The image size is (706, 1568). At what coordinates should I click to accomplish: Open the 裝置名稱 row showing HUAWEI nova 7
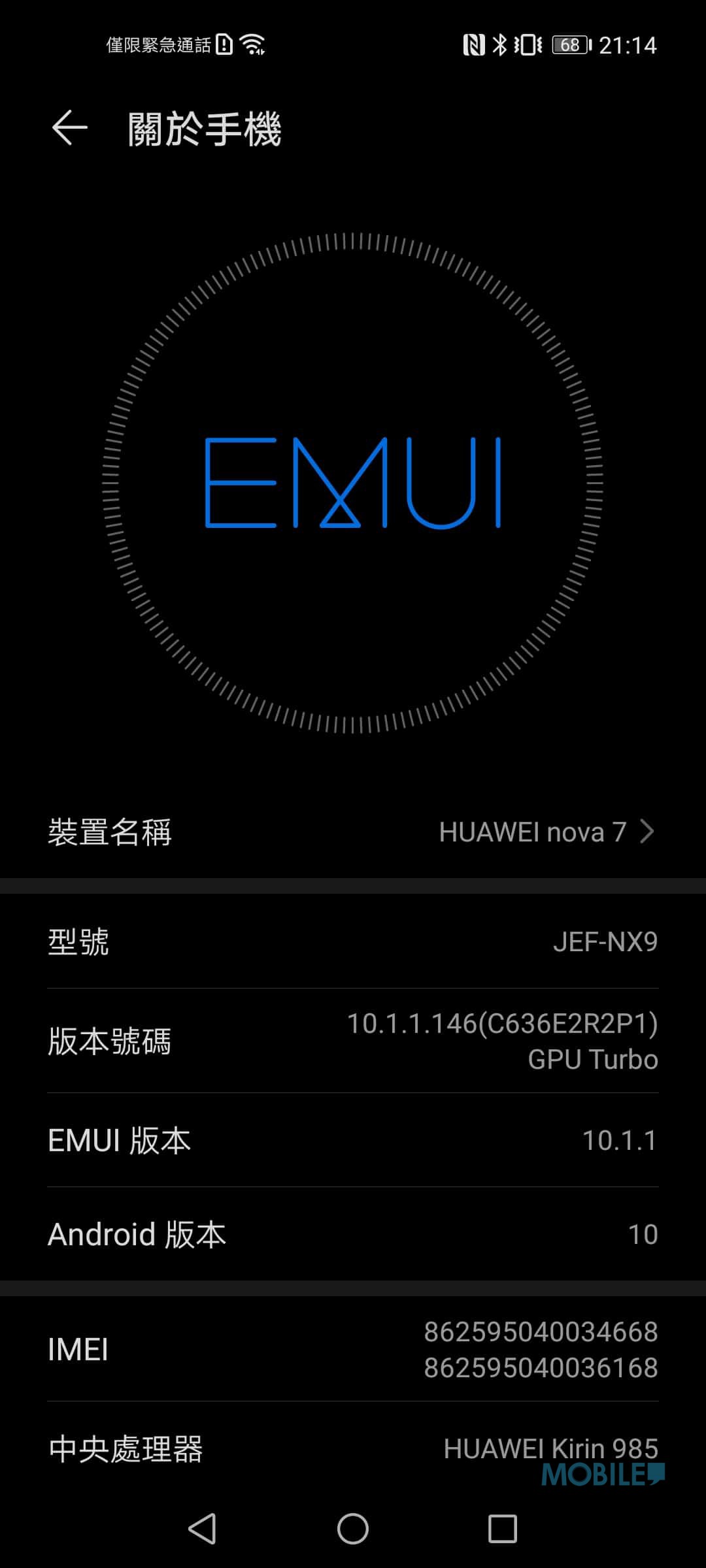click(x=353, y=832)
